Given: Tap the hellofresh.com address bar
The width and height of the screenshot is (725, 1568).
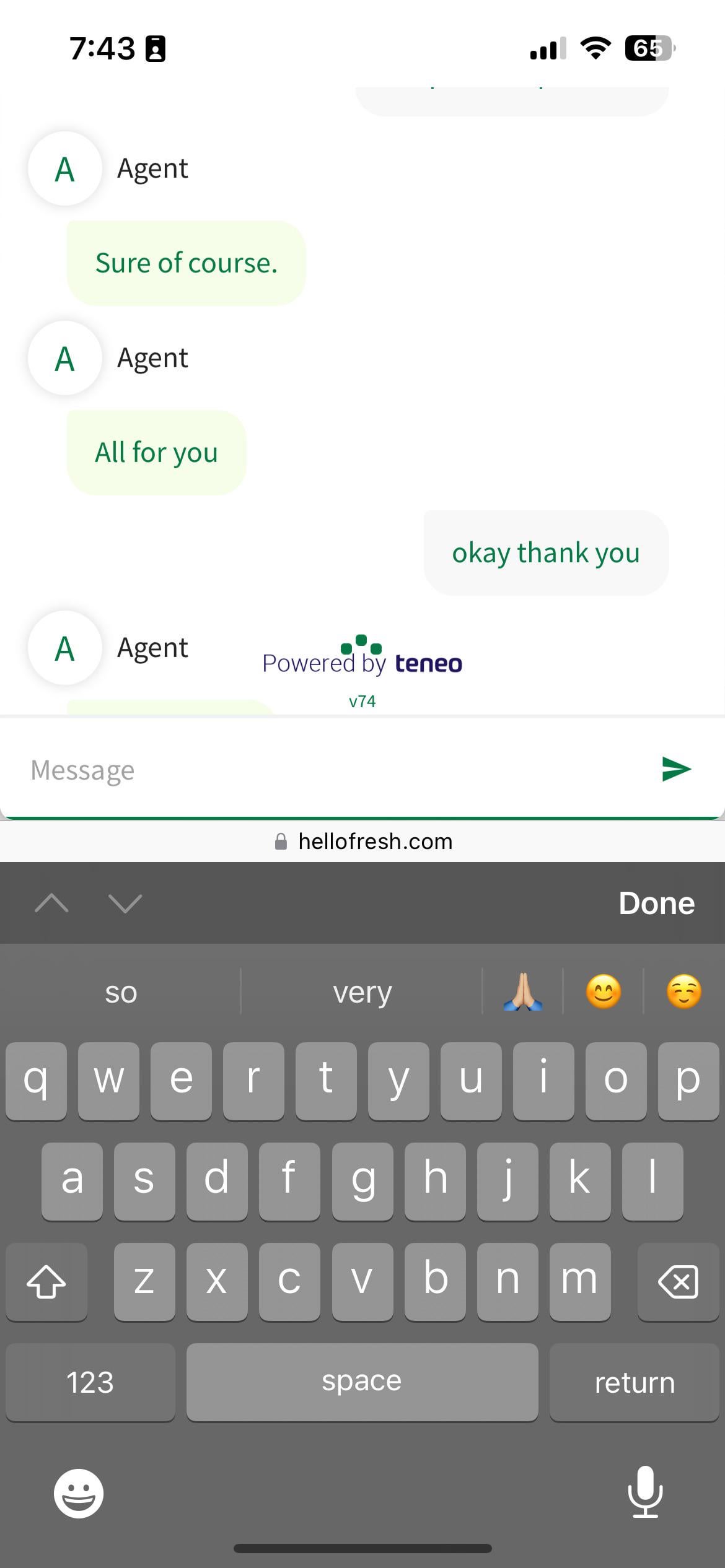Looking at the screenshot, I should (x=363, y=842).
